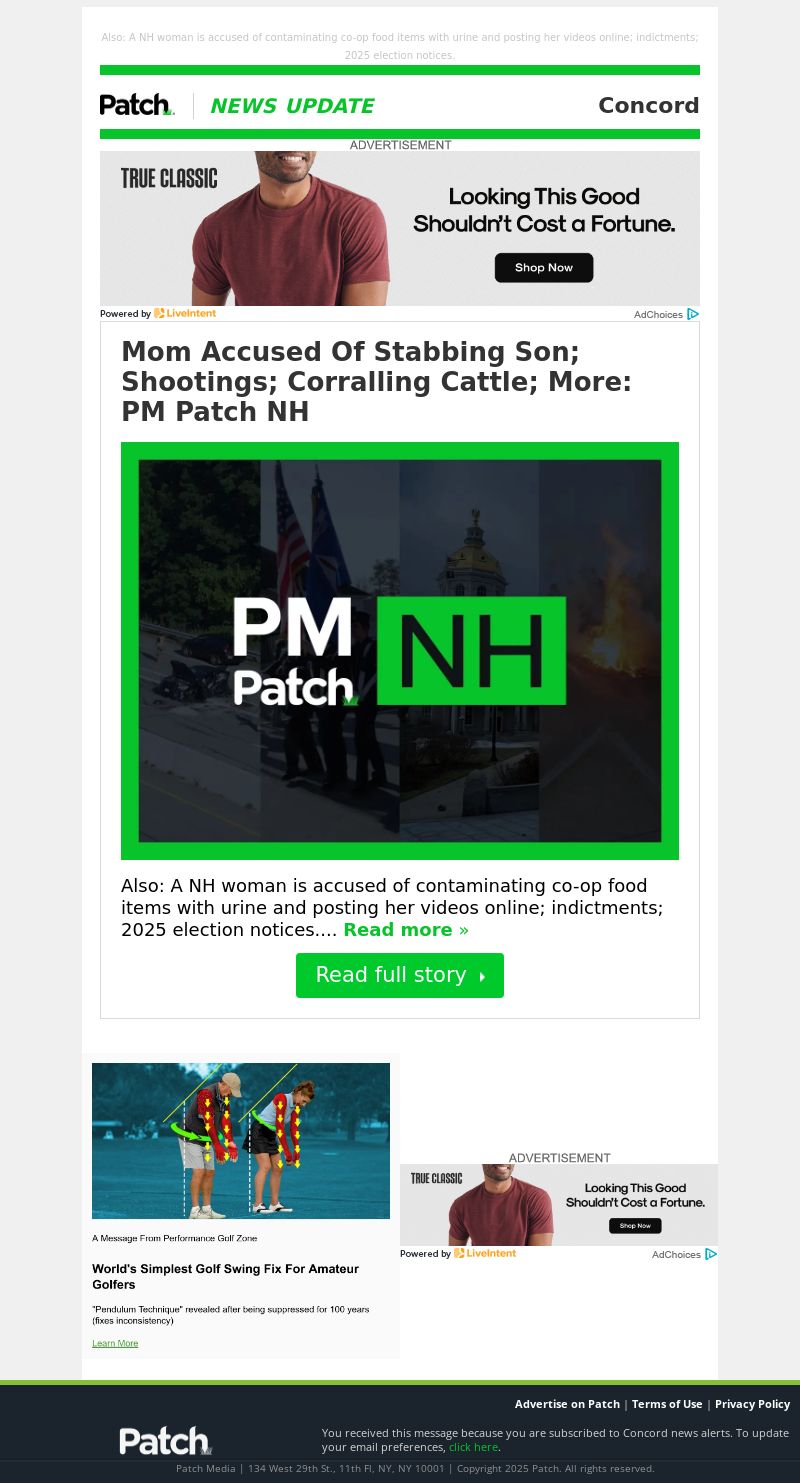Tap click here to update email preferences

[x=473, y=1447]
